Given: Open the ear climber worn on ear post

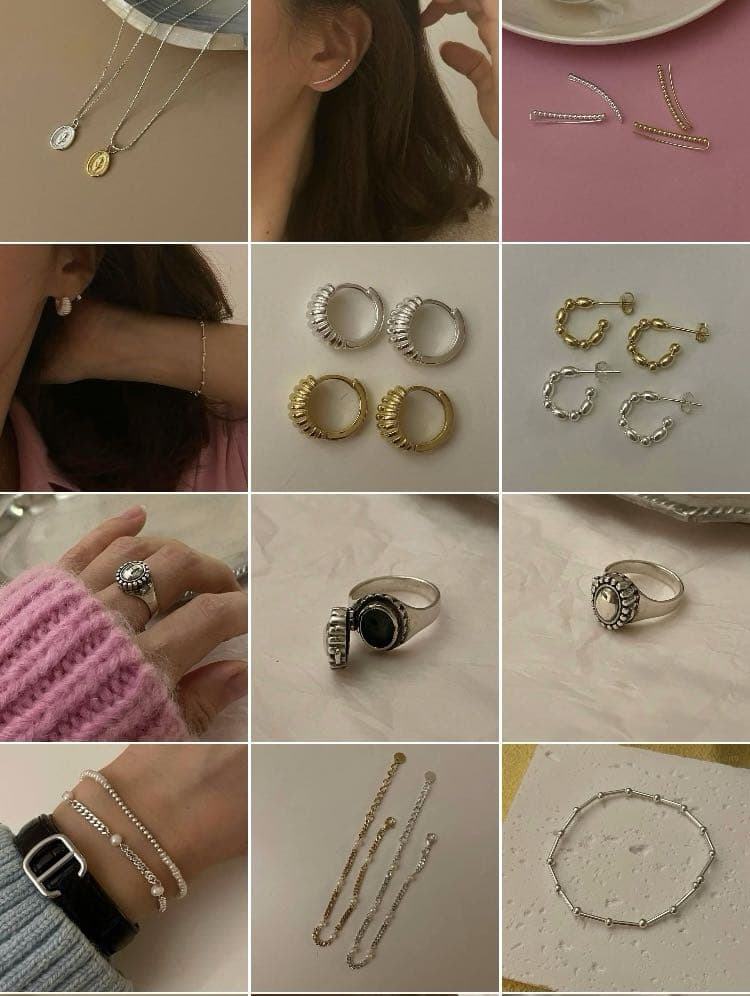Looking at the screenshot, I should click(x=374, y=120).
